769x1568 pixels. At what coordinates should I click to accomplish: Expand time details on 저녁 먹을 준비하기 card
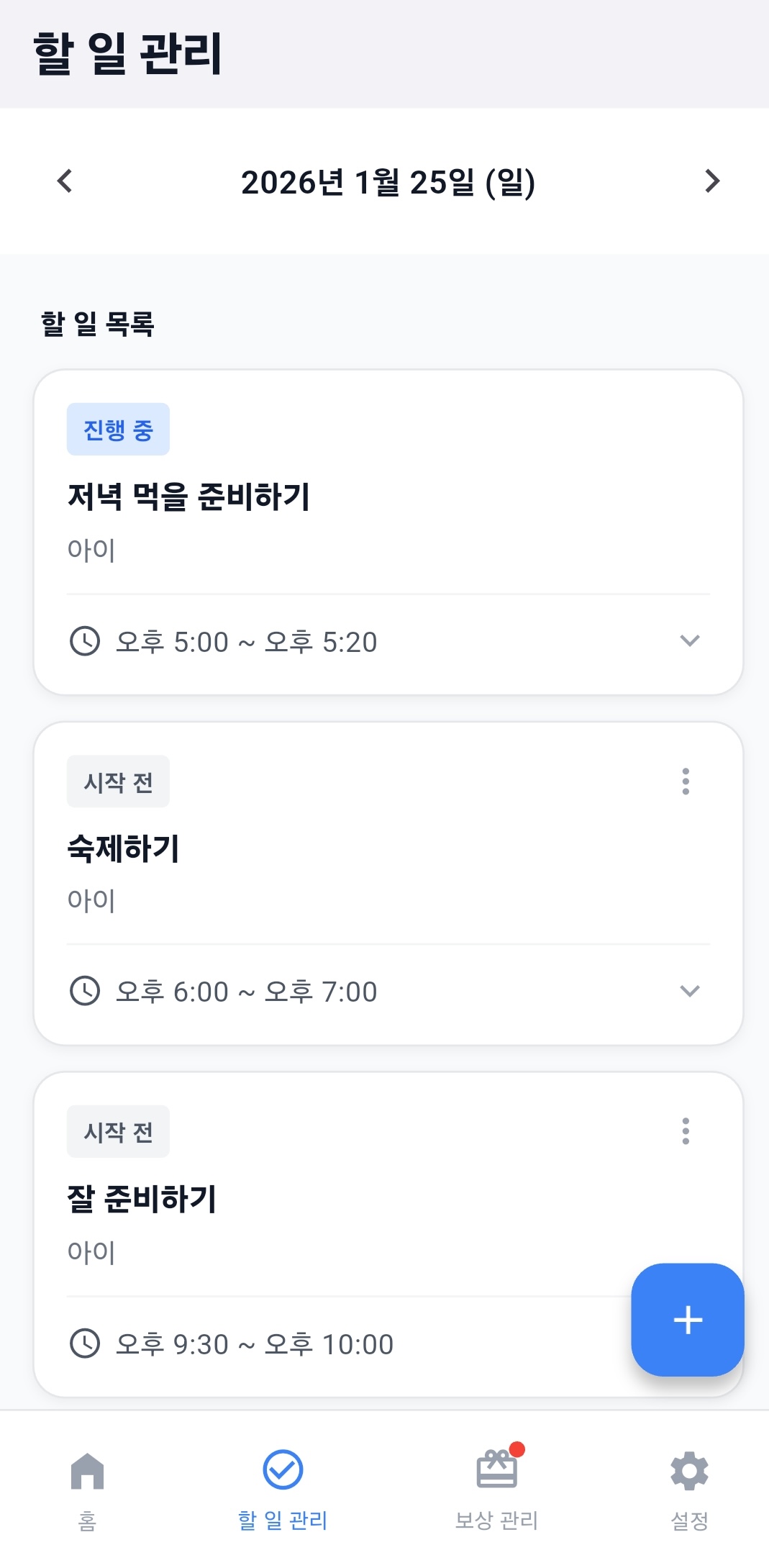[690, 641]
